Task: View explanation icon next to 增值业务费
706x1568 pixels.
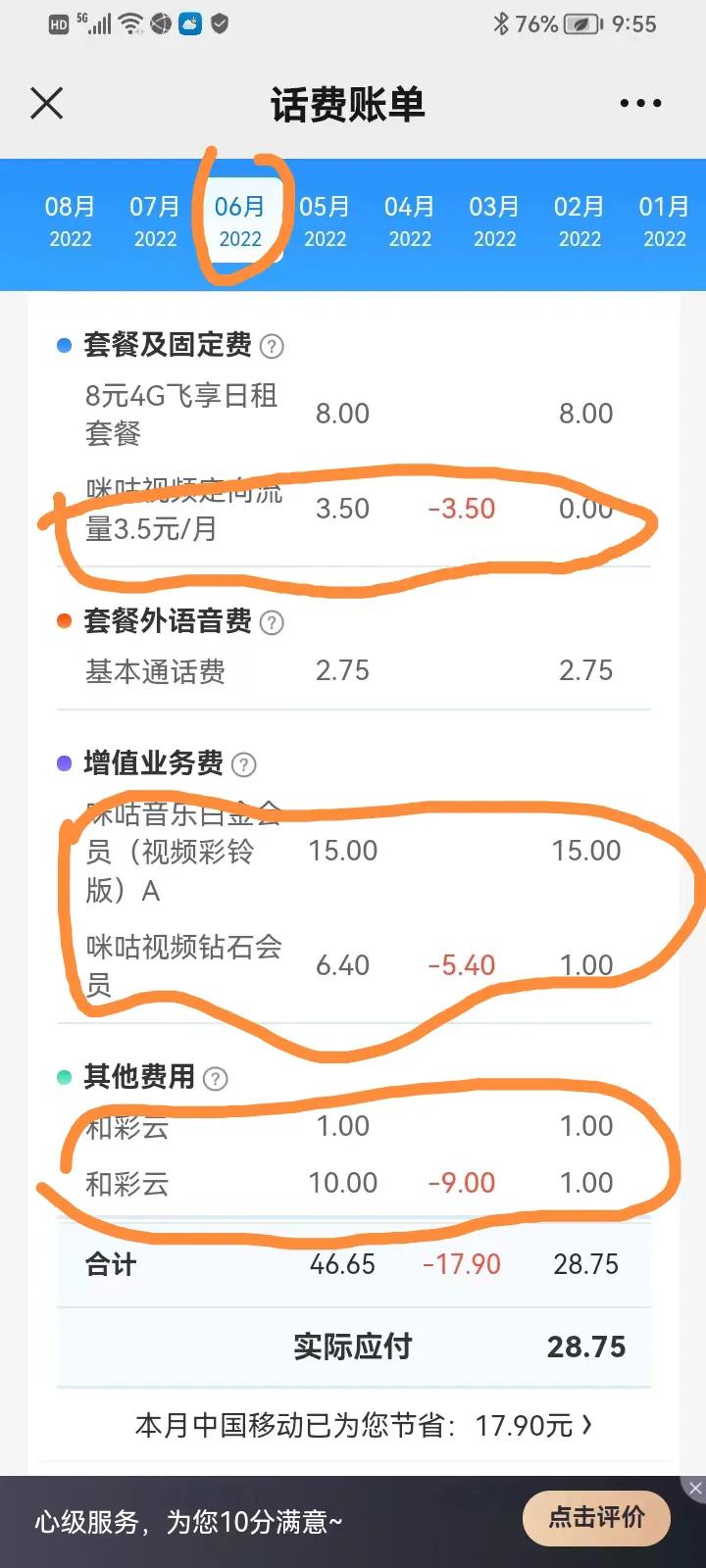Action: [245, 764]
